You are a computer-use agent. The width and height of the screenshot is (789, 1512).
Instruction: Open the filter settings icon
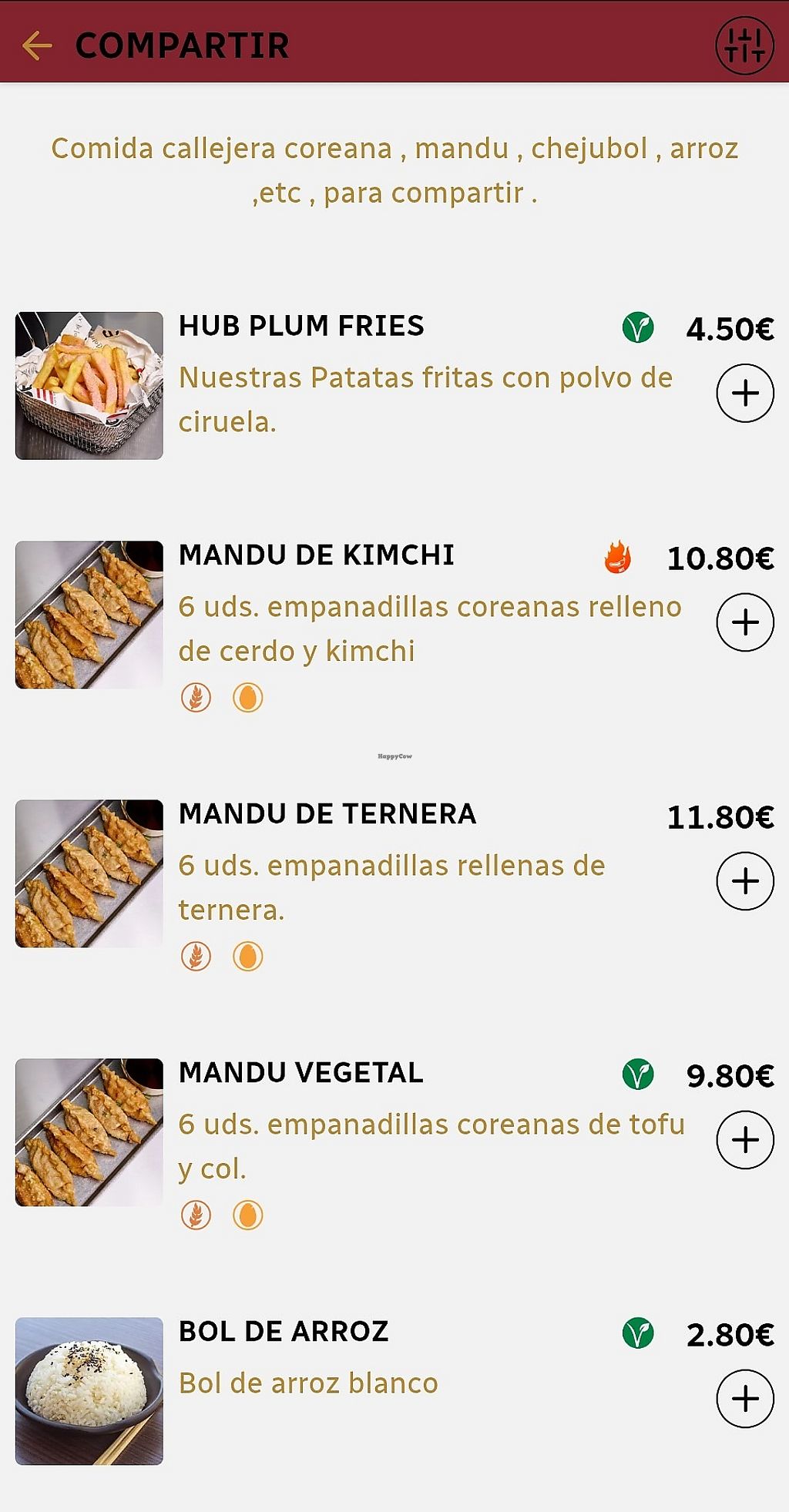pos(744,45)
